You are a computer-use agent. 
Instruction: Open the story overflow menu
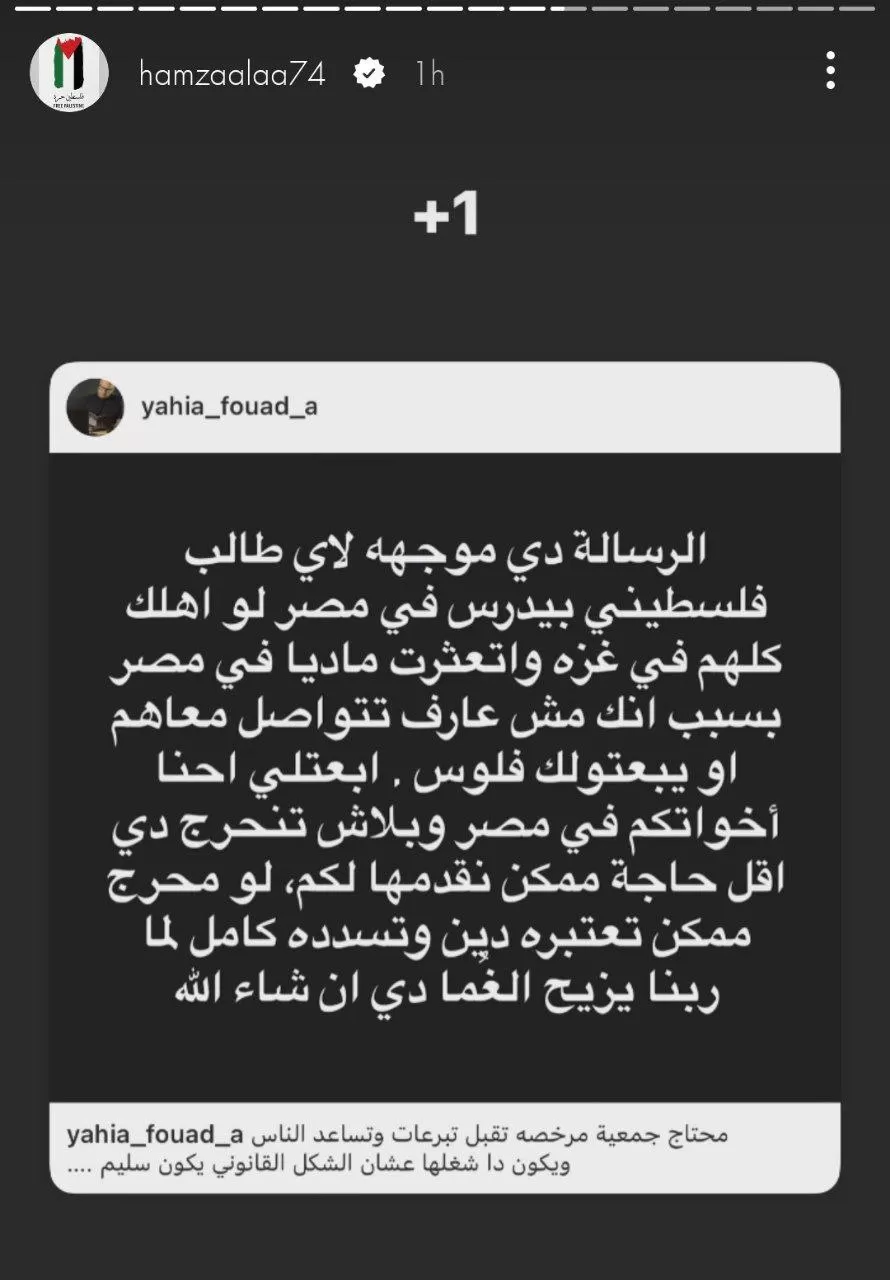(830, 72)
